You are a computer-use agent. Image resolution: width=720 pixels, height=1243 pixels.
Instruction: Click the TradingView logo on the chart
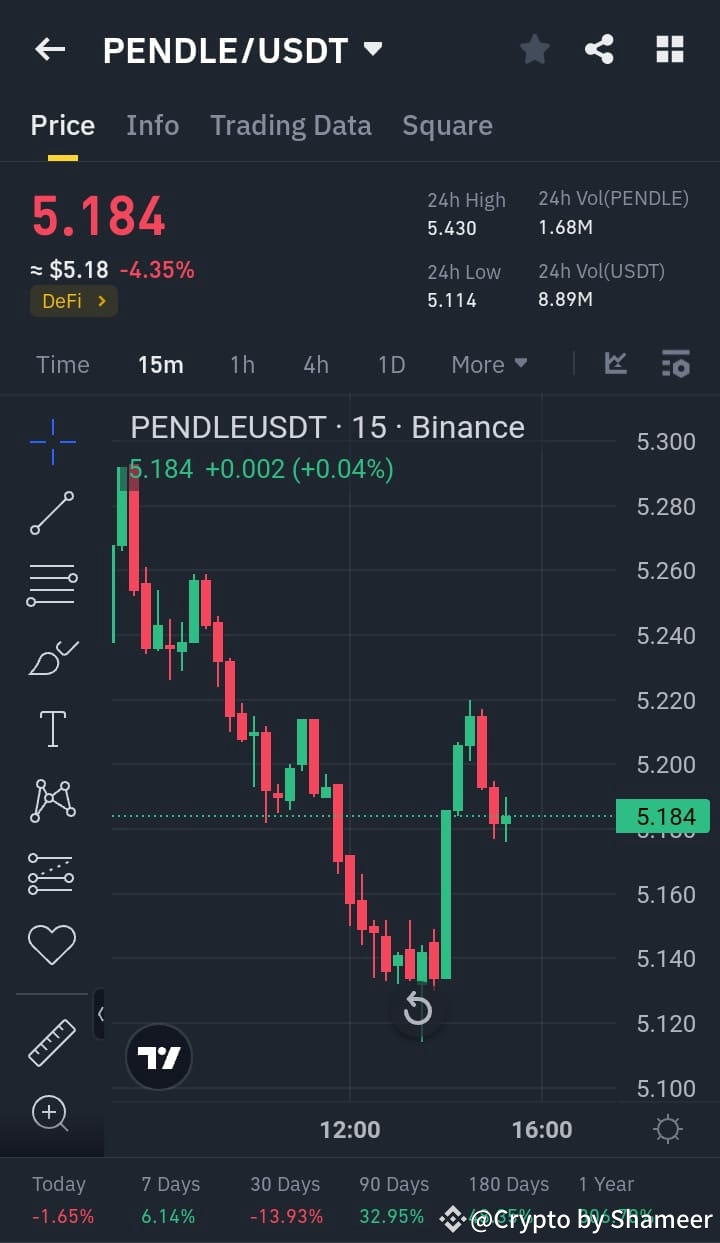pos(157,1056)
